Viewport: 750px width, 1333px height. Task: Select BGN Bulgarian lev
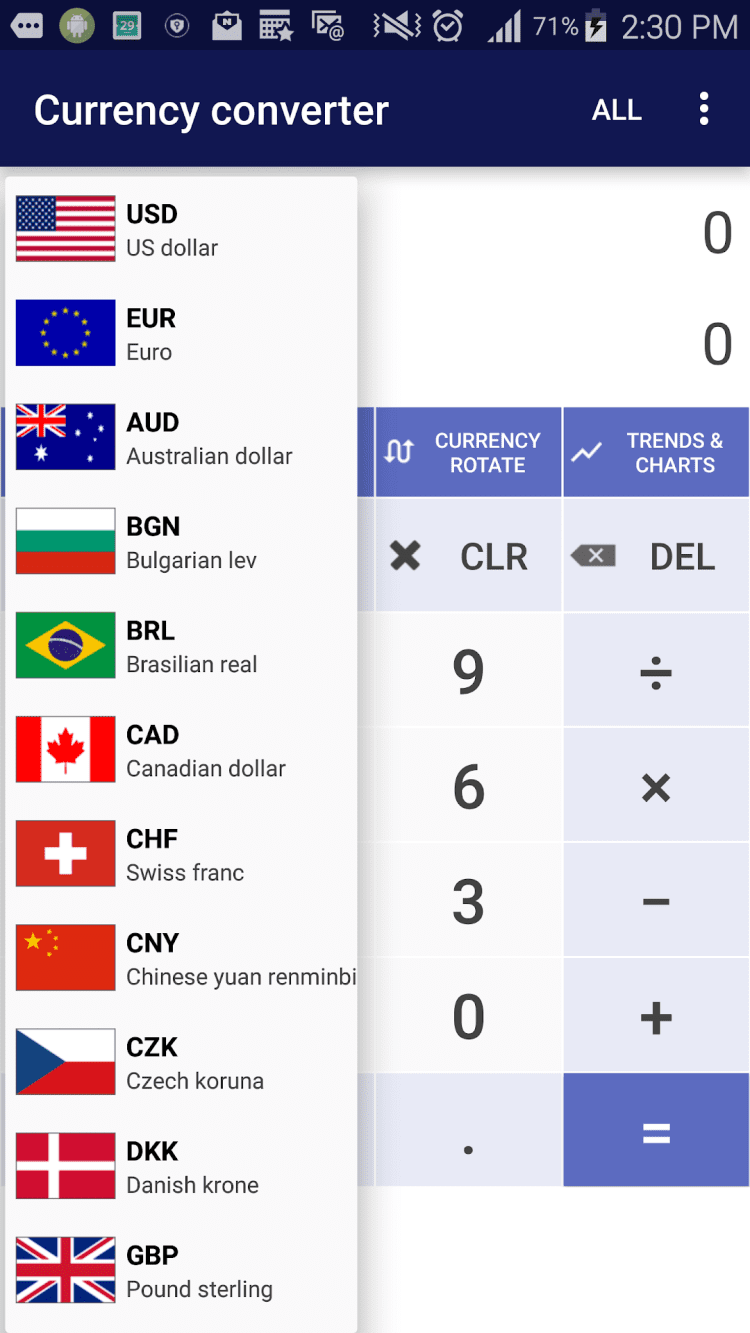[x=180, y=542]
